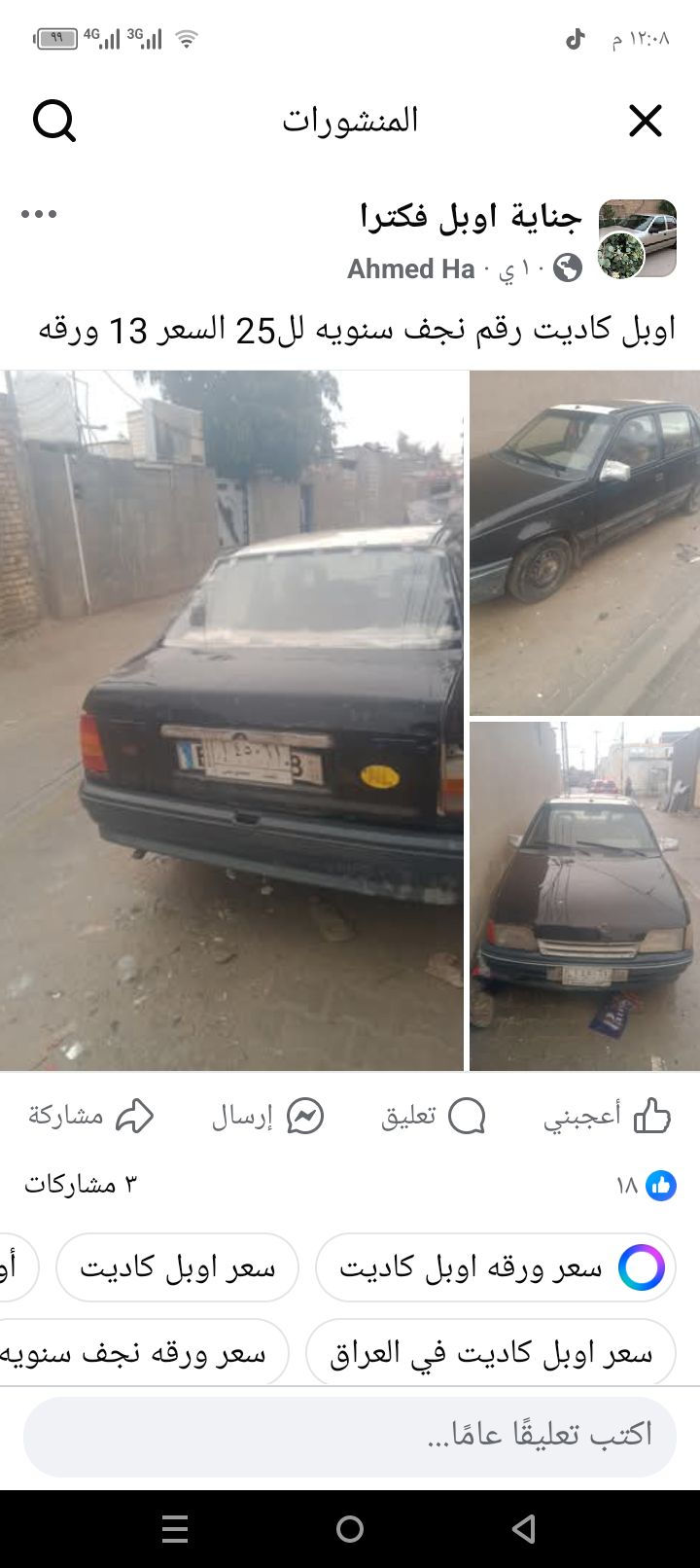
Task: Like the post with أعجبني
Action: coord(608,1116)
